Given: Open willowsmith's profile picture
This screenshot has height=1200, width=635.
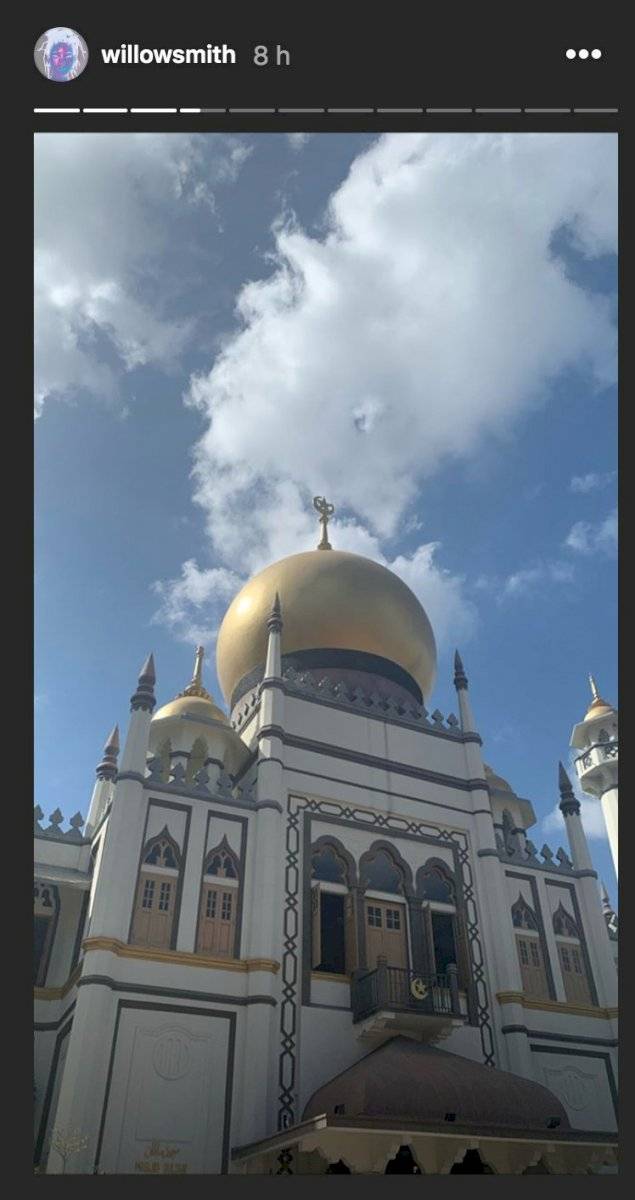Looking at the screenshot, I should [x=61, y=54].
